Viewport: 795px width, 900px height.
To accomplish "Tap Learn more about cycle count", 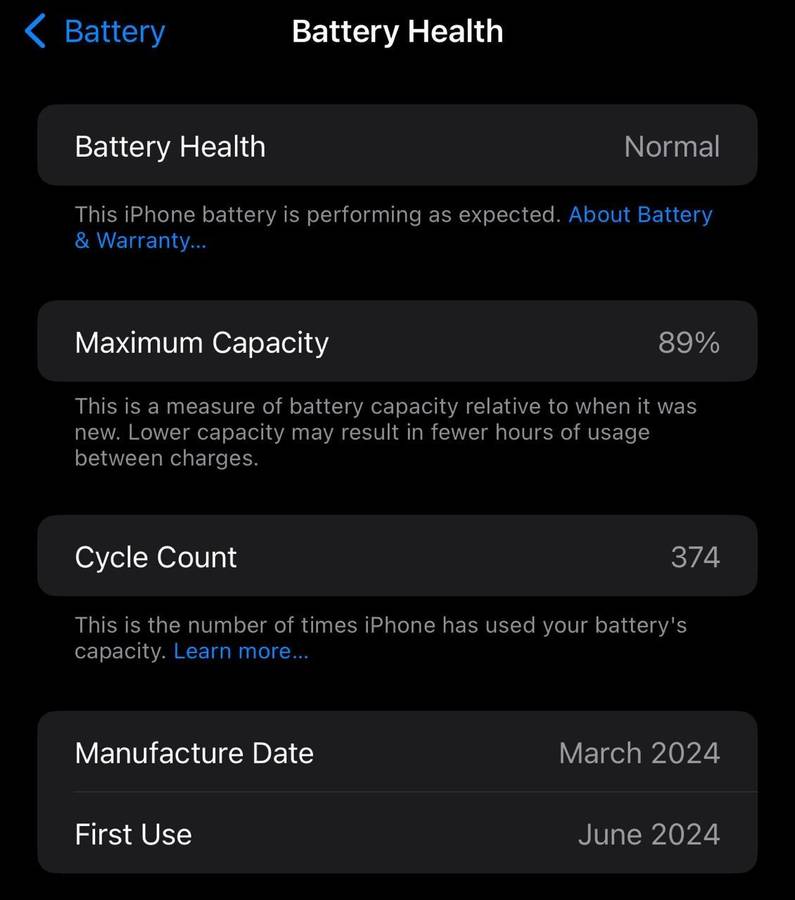I will click(241, 652).
